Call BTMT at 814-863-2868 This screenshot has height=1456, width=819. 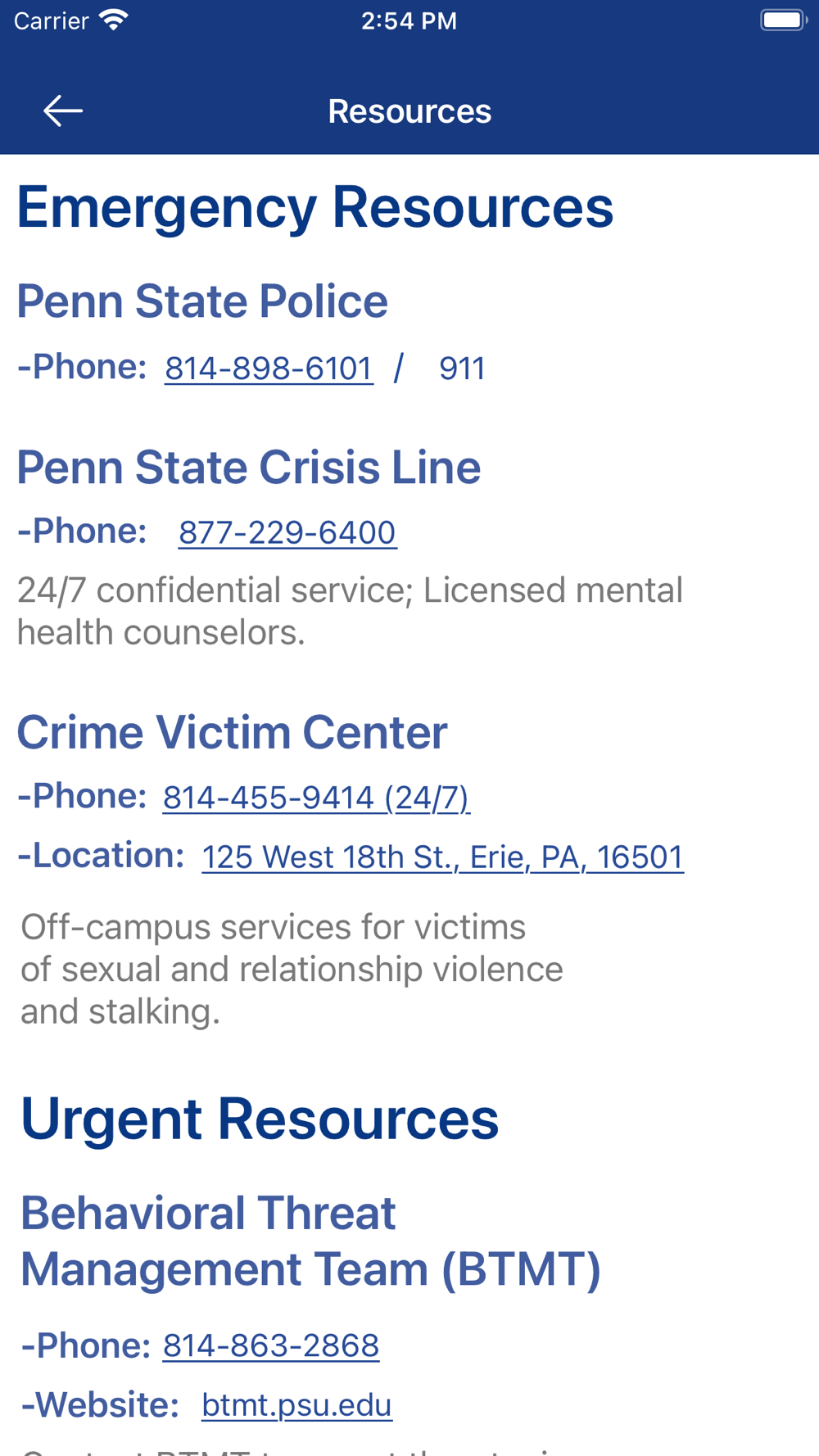click(271, 1345)
